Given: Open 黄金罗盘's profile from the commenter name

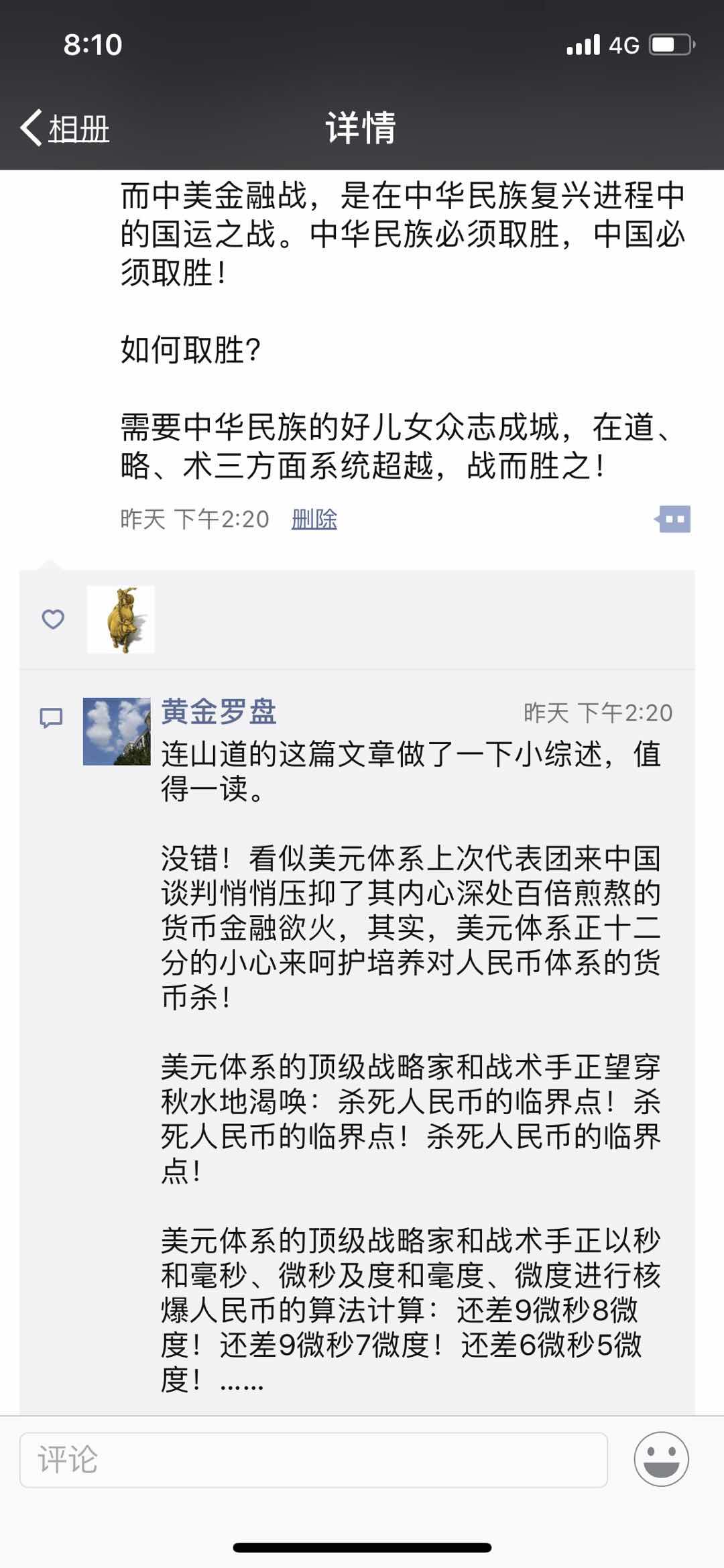Looking at the screenshot, I should pos(219,711).
